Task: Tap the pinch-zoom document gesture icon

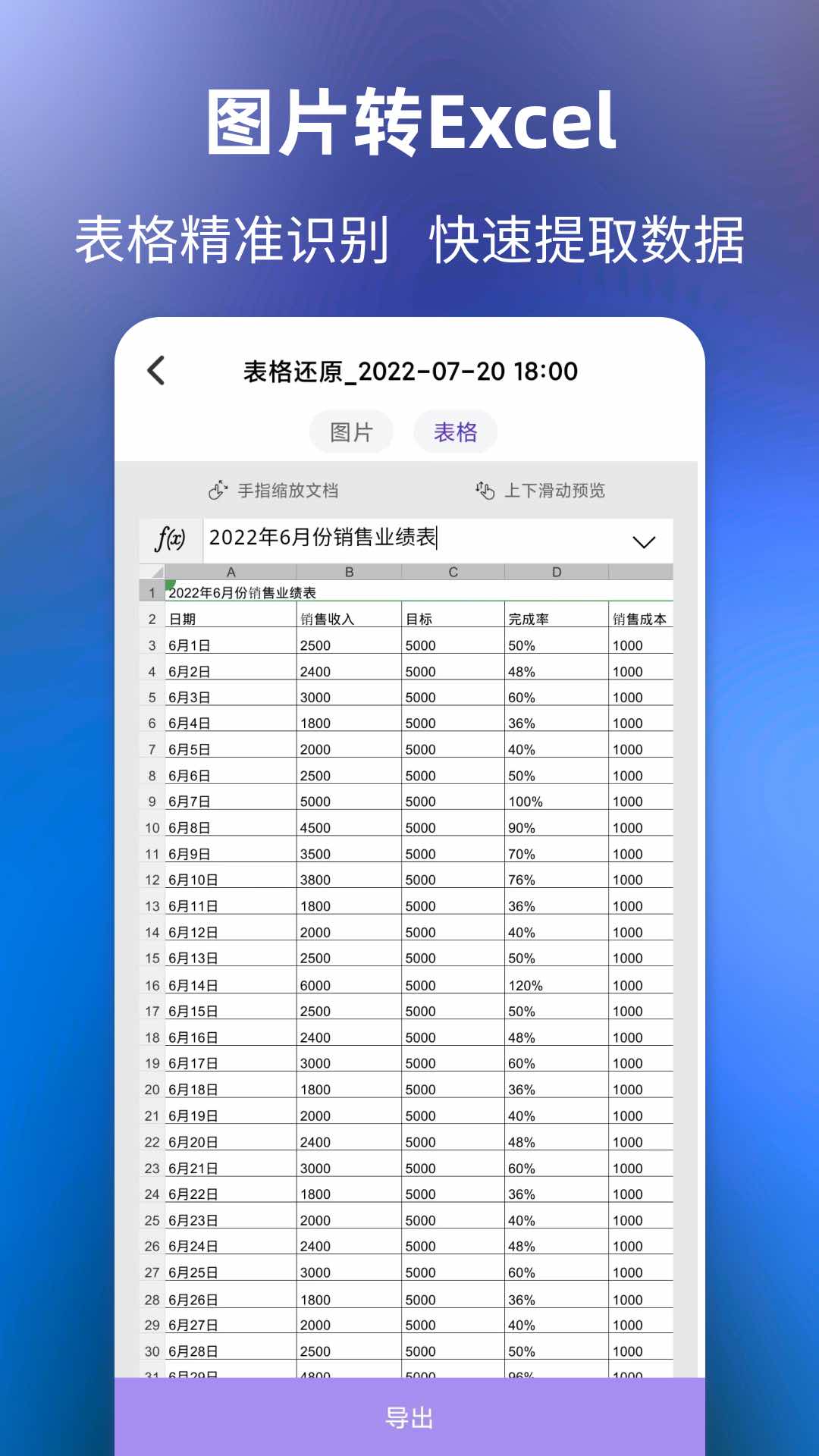Action: click(218, 491)
